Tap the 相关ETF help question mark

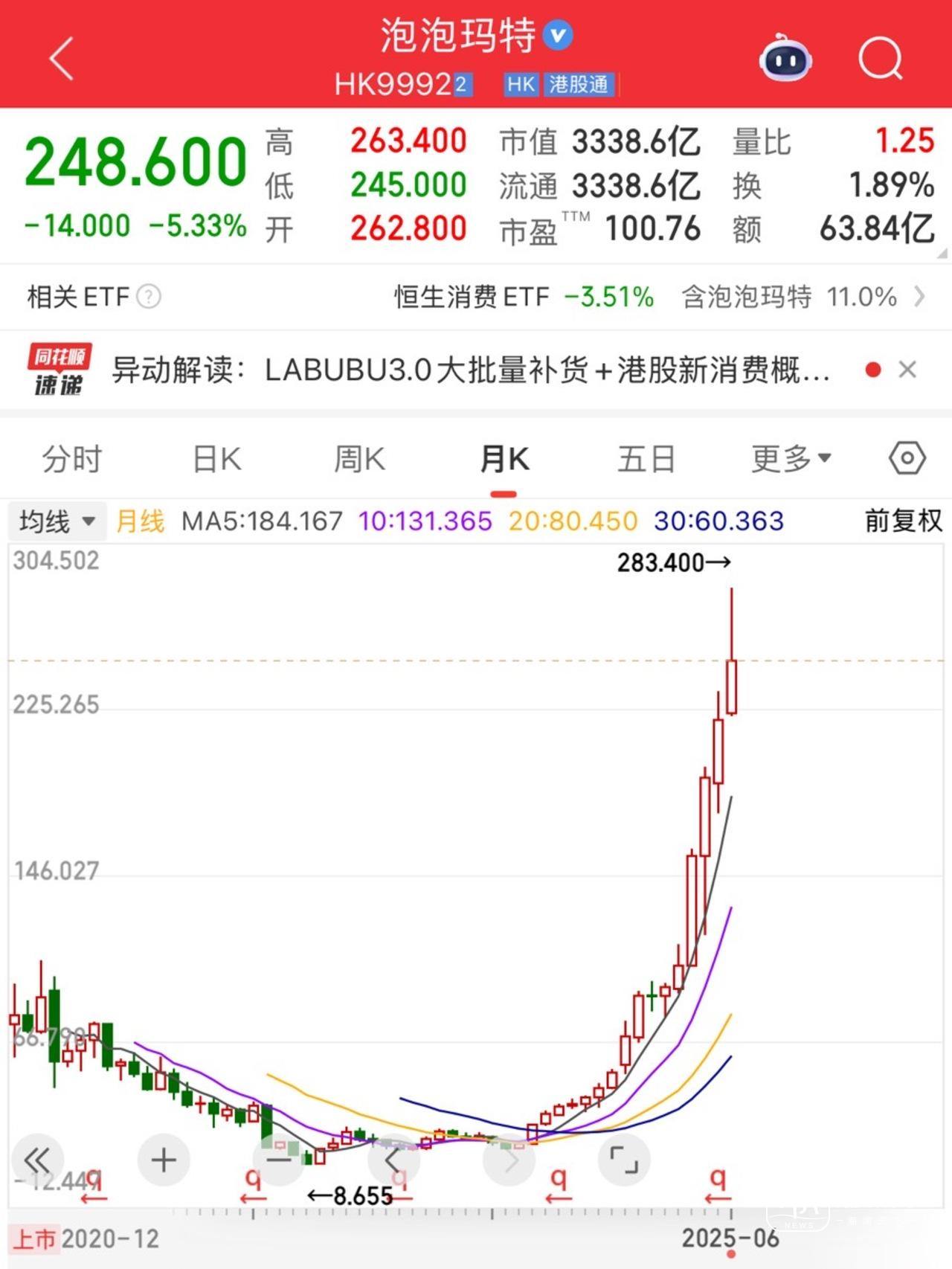[149, 297]
